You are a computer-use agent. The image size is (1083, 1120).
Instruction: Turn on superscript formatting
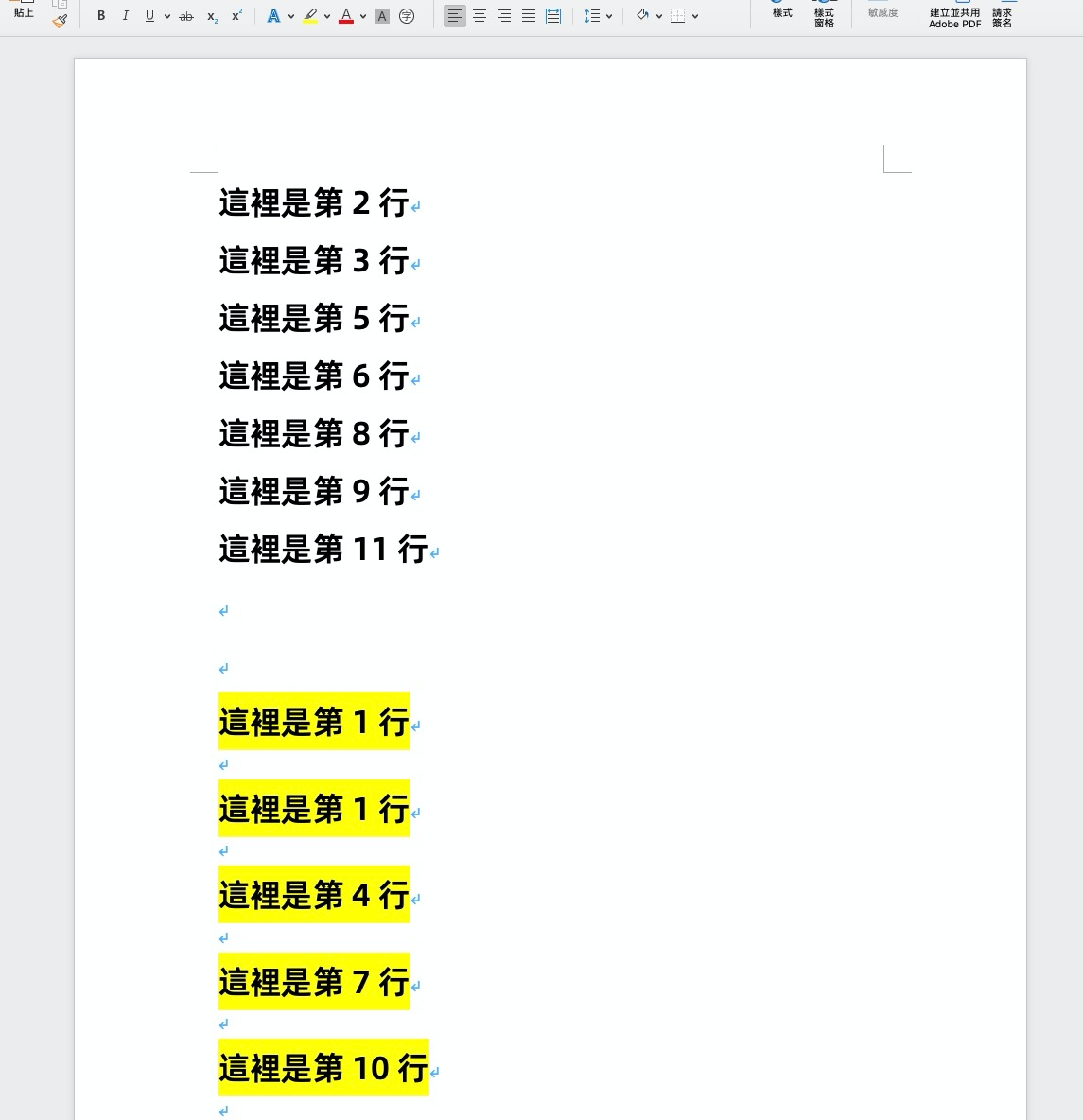pos(236,15)
